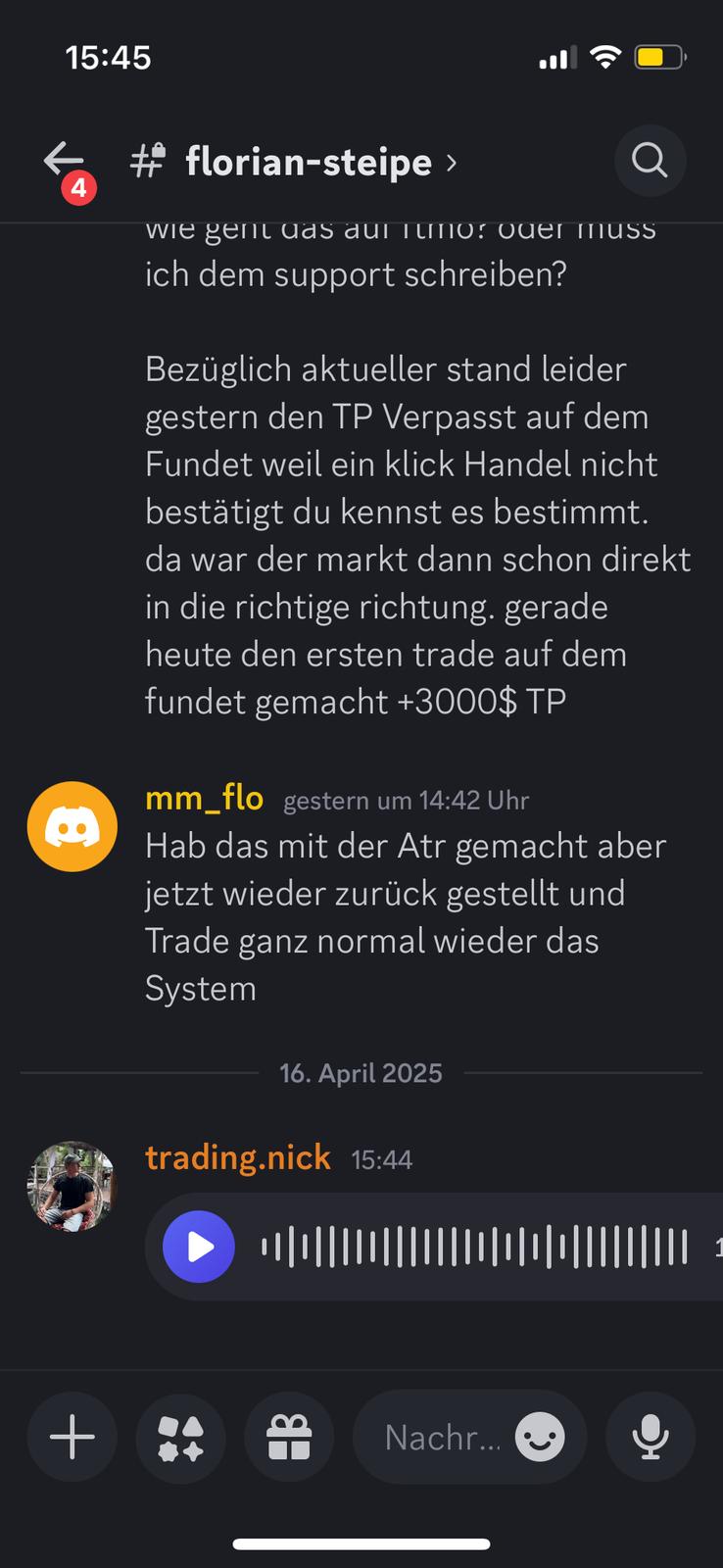The height and width of the screenshot is (1568, 723).
Task: Search within this channel
Action: click(649, 160)
